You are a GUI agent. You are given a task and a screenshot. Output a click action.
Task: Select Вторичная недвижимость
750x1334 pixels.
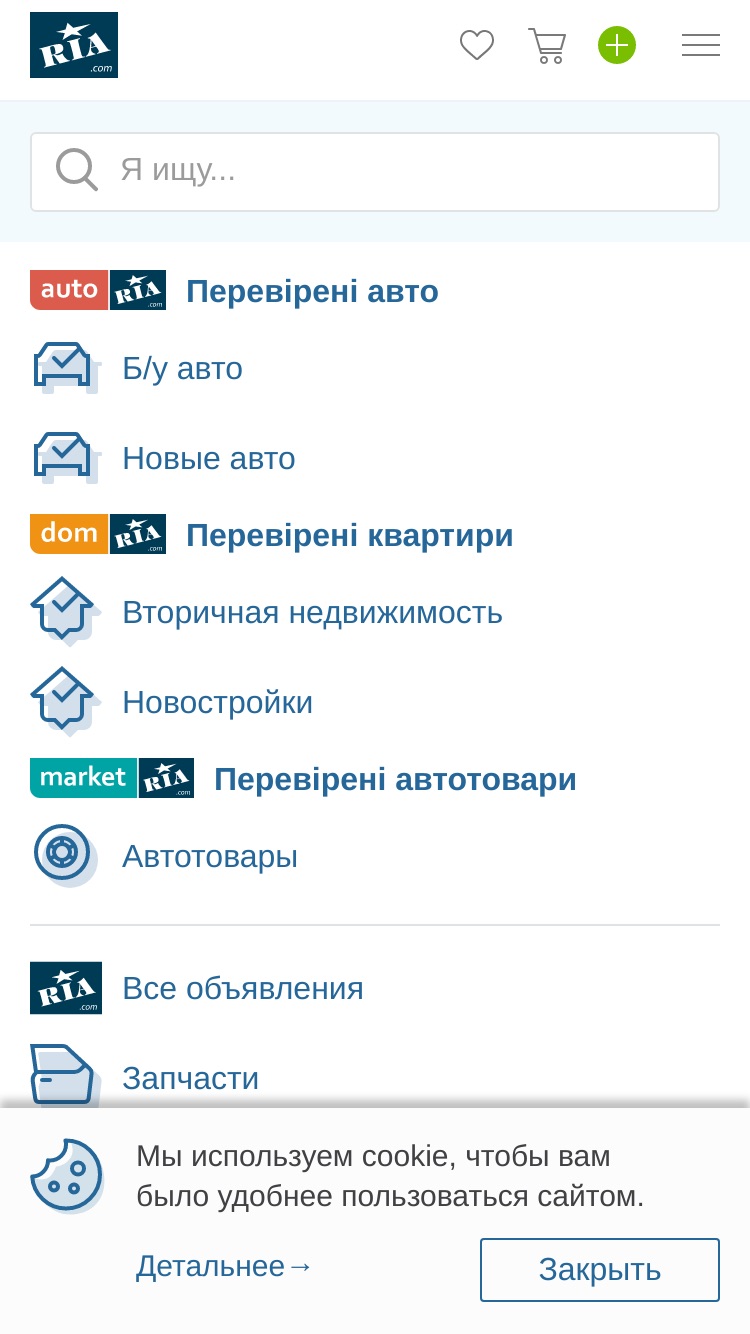click(x=312, y=613)
